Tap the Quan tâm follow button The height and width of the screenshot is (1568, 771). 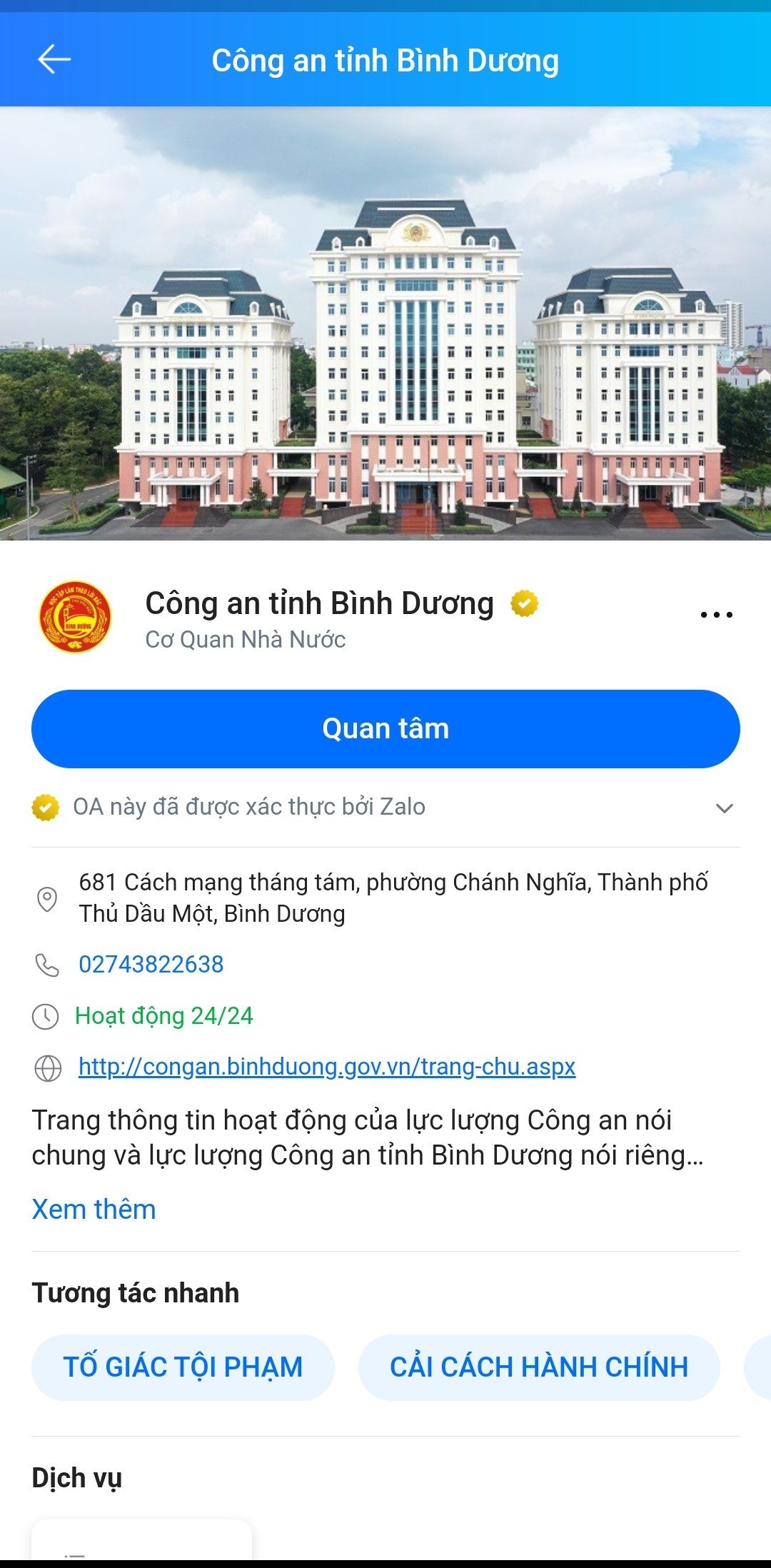pos(385,728)
